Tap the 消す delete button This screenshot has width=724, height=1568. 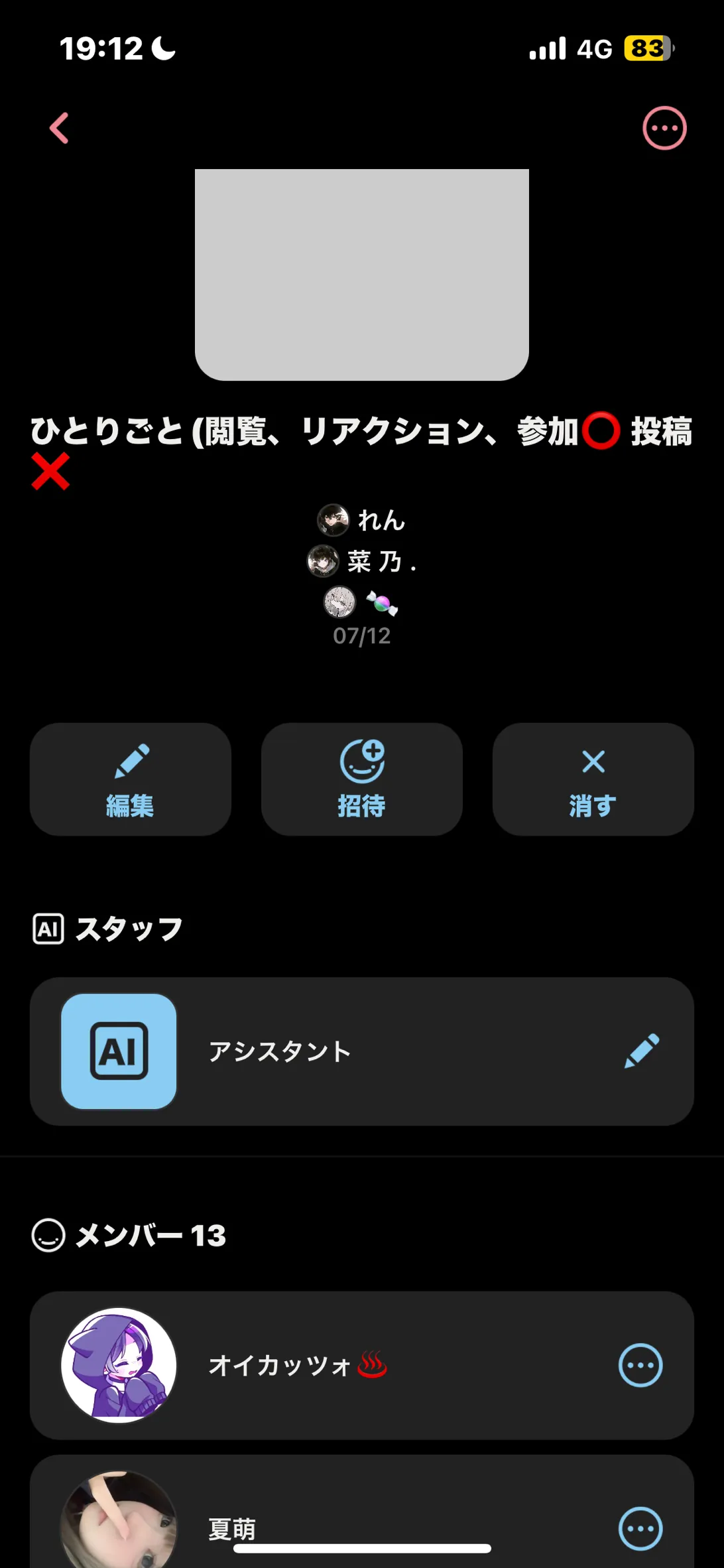coord(593,779)
